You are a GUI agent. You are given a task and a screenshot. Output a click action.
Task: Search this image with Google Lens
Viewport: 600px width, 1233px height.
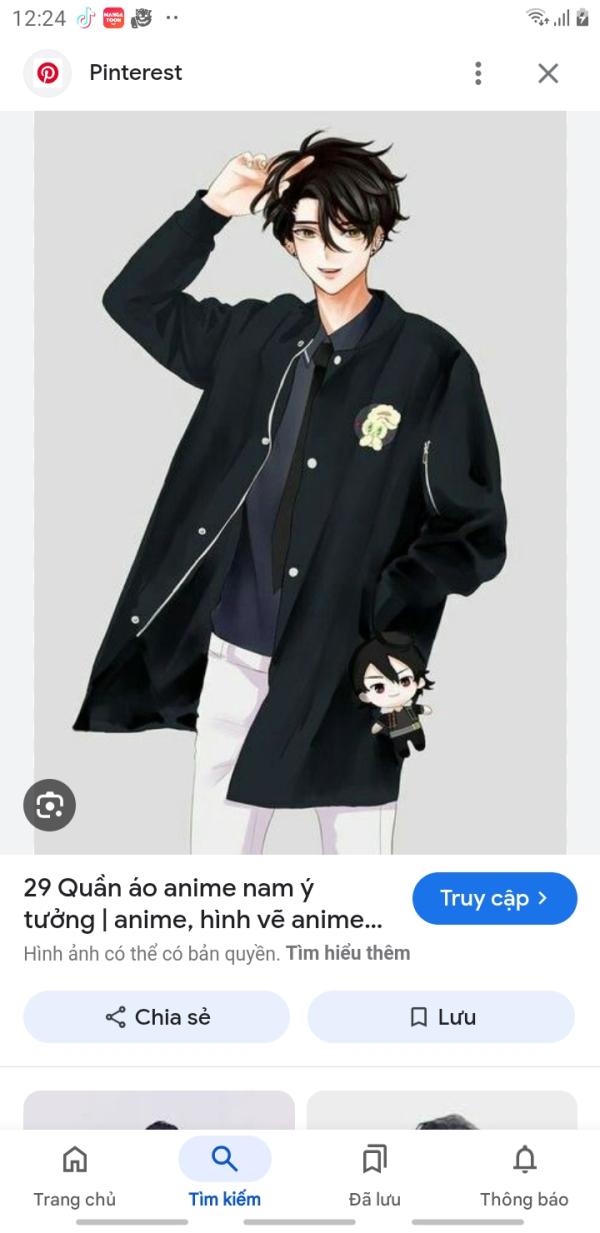49,804
